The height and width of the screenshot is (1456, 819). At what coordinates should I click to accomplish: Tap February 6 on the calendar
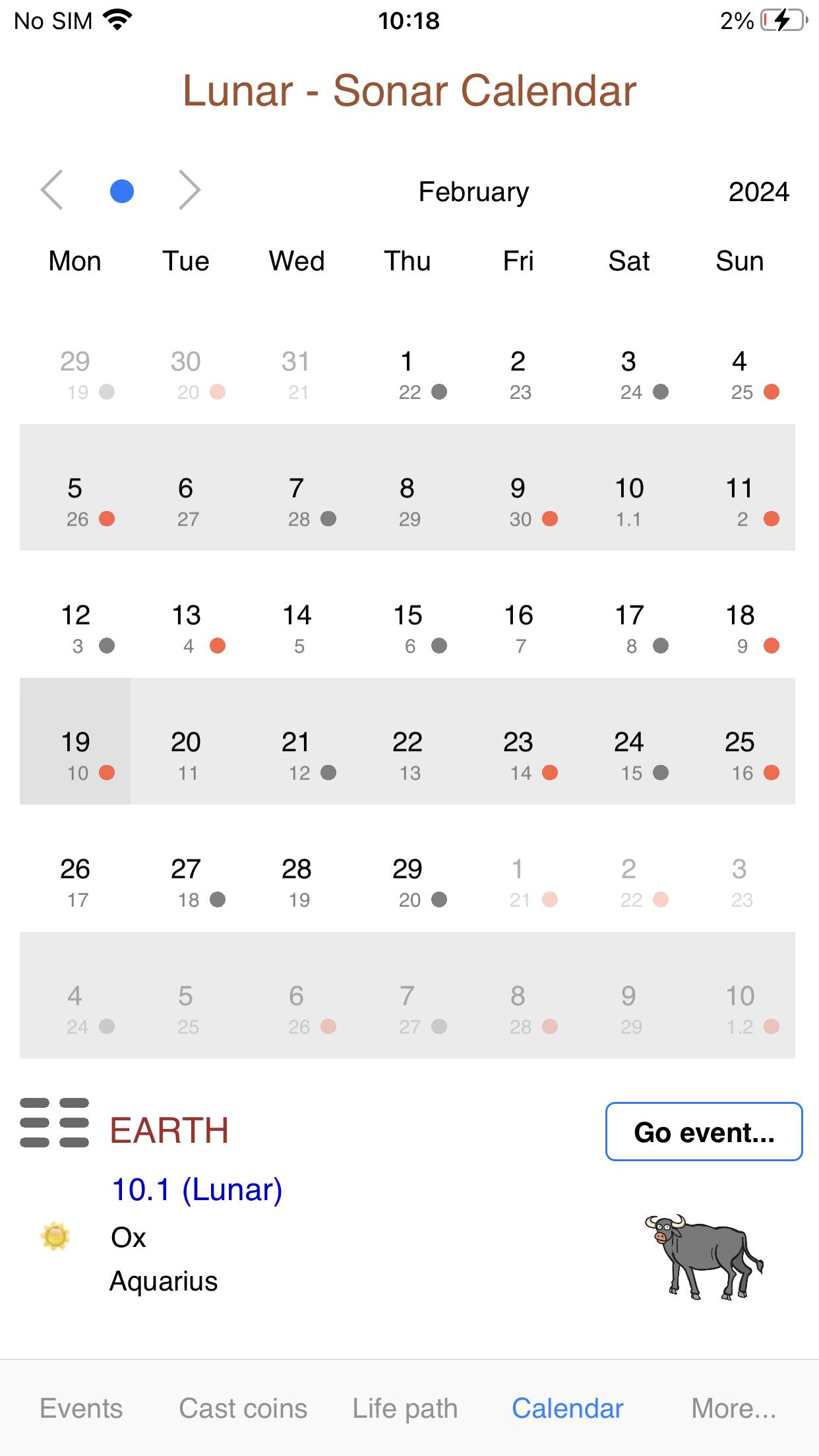(x=186, y=487)
